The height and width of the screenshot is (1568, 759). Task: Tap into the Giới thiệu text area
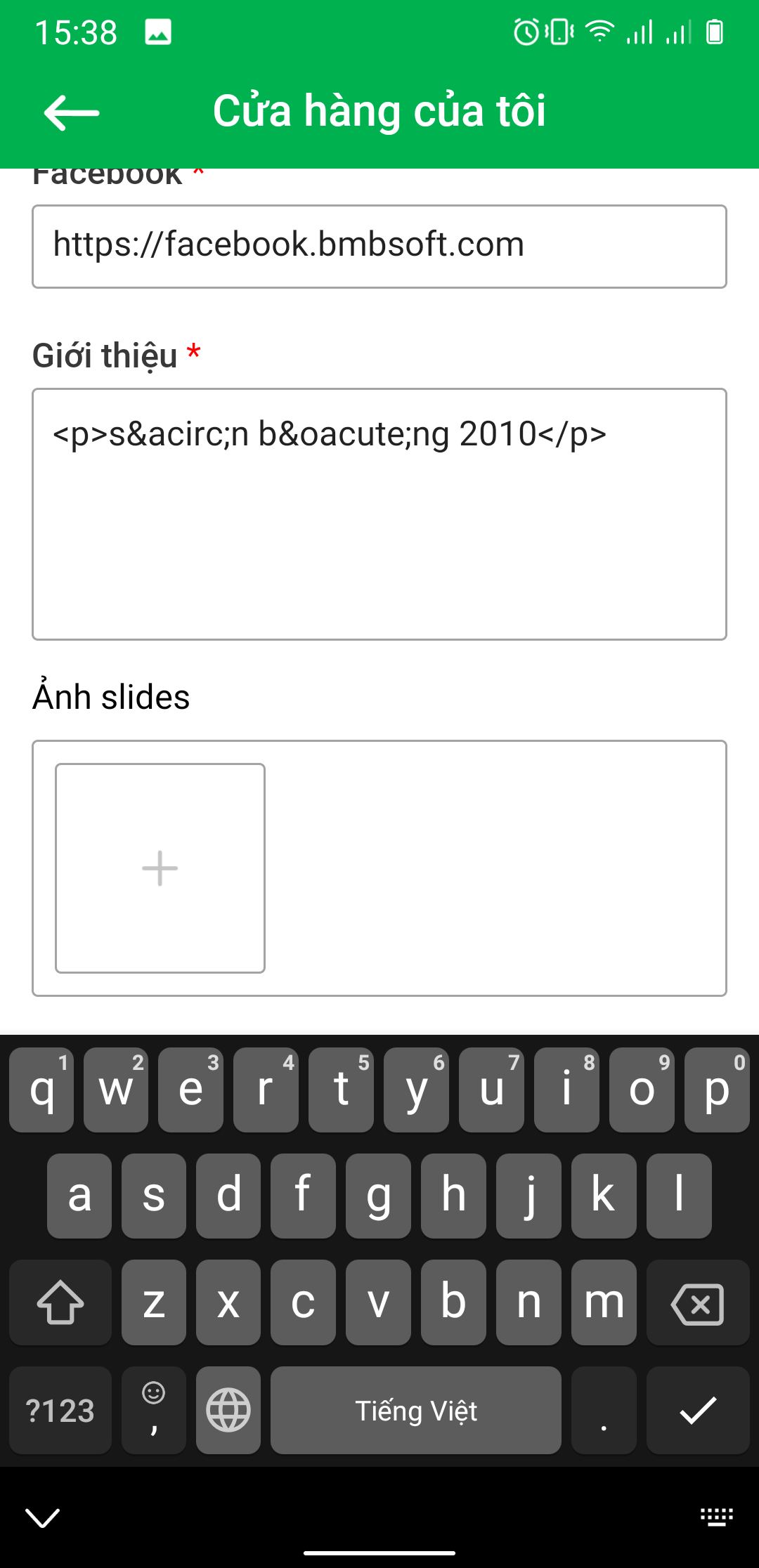click(379, 514)
